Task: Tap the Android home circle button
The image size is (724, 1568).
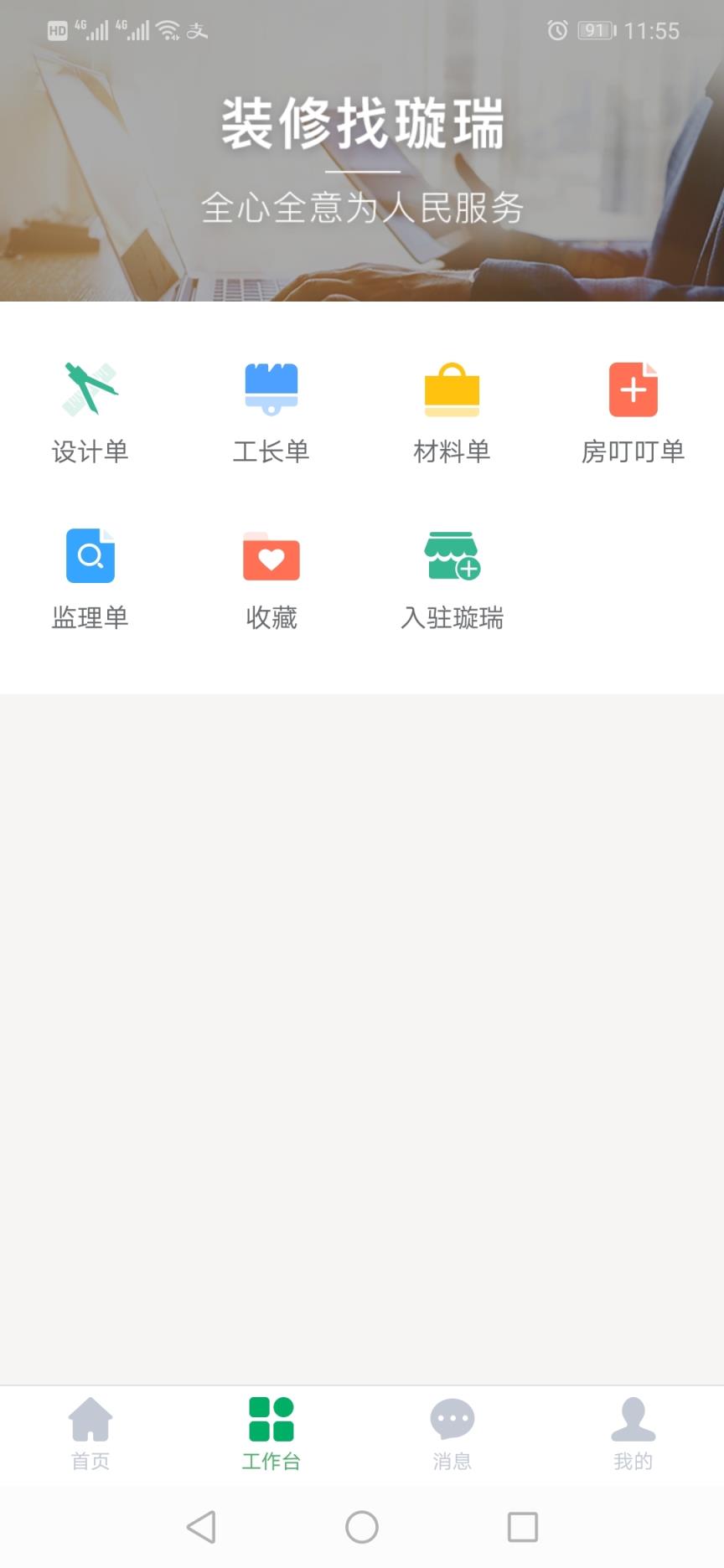Action: tap(360, 1527)
